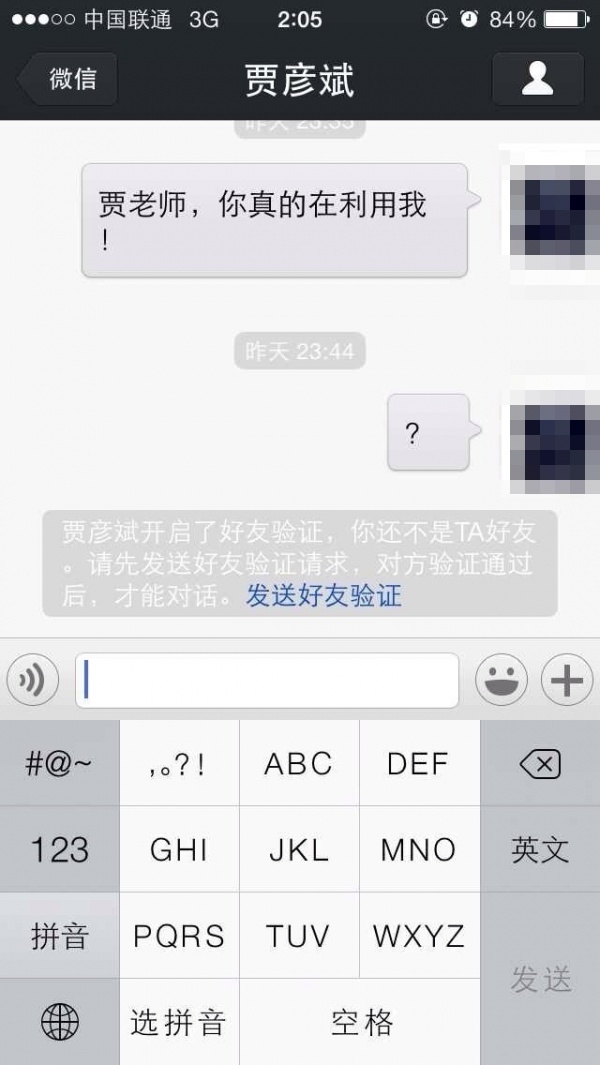
Task: Tap the backspace key
Action: coord(540,765)
